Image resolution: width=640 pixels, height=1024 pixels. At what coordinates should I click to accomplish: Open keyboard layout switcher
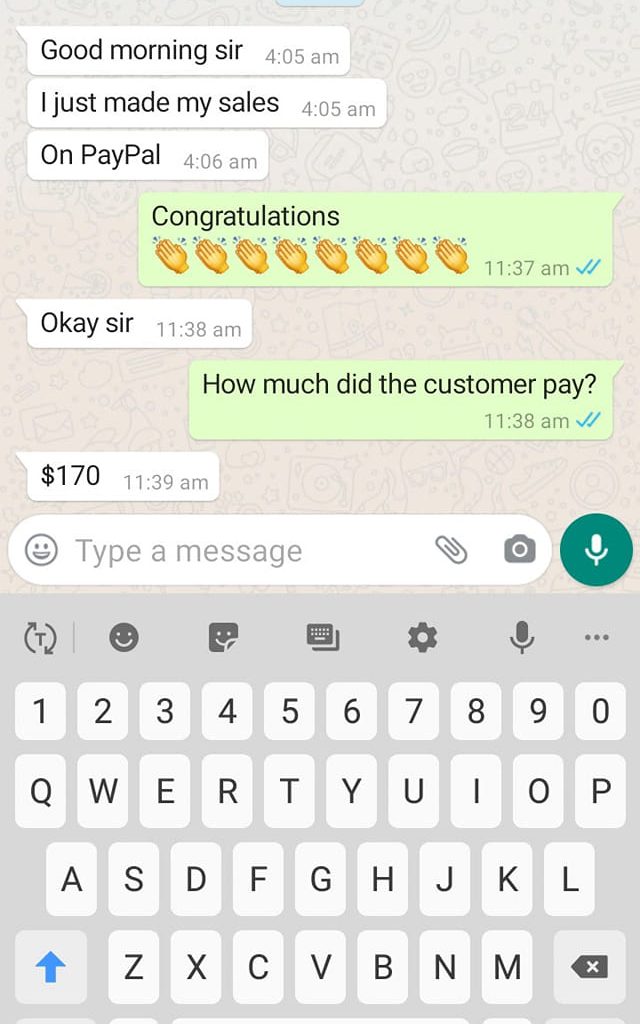point(322,637)
